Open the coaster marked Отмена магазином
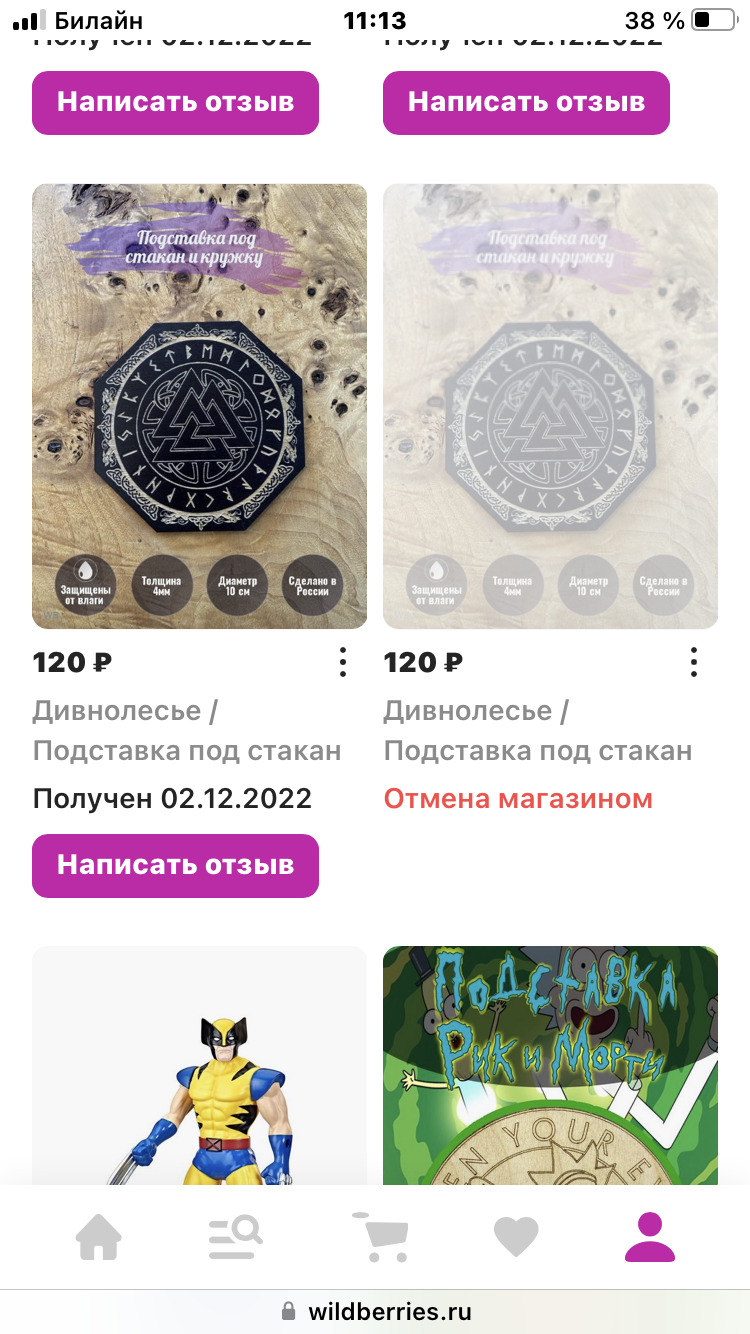Viewport: 750px width, 1334px height. pos(550,405)
